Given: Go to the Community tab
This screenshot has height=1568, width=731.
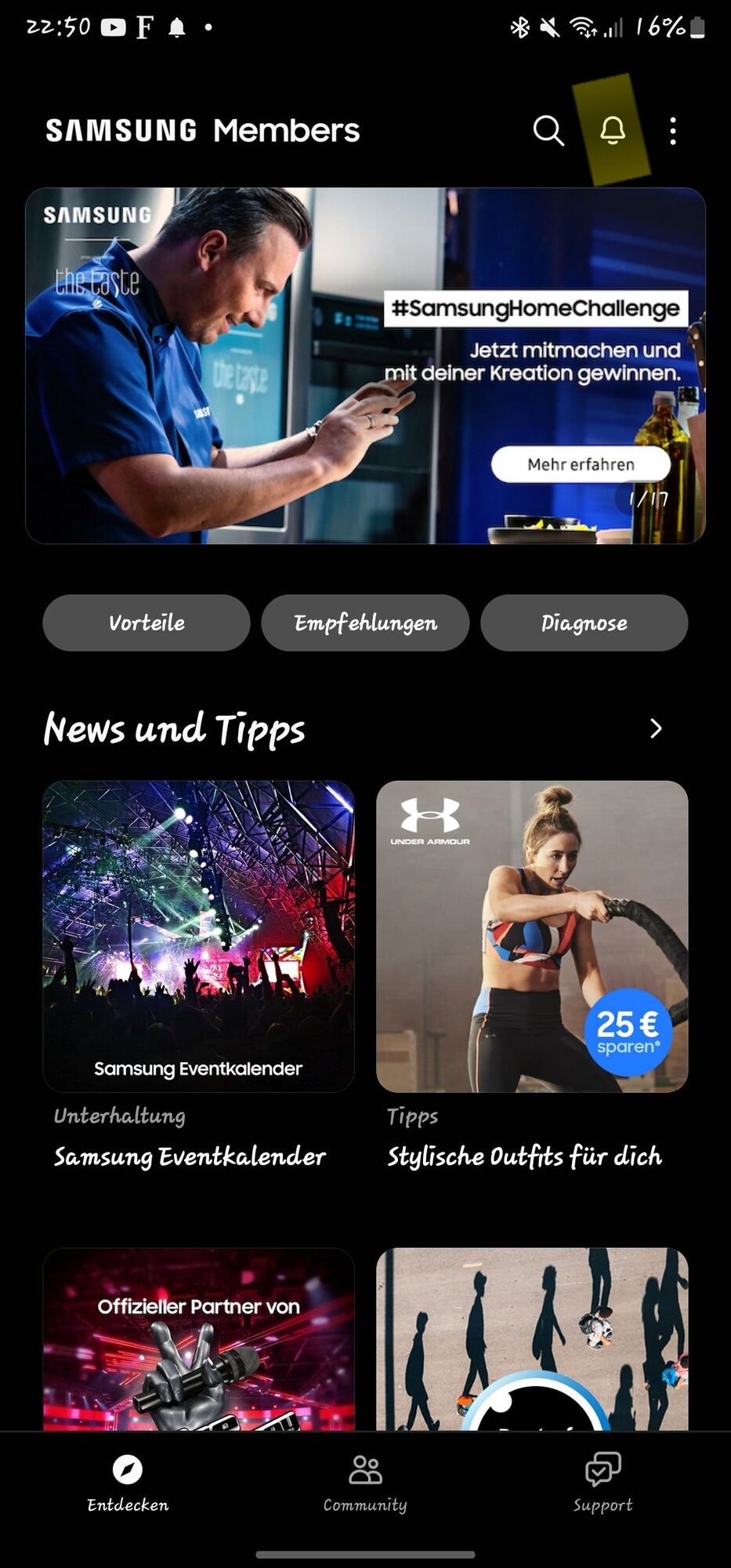Looking at the screenshot, I should 365,1481.
